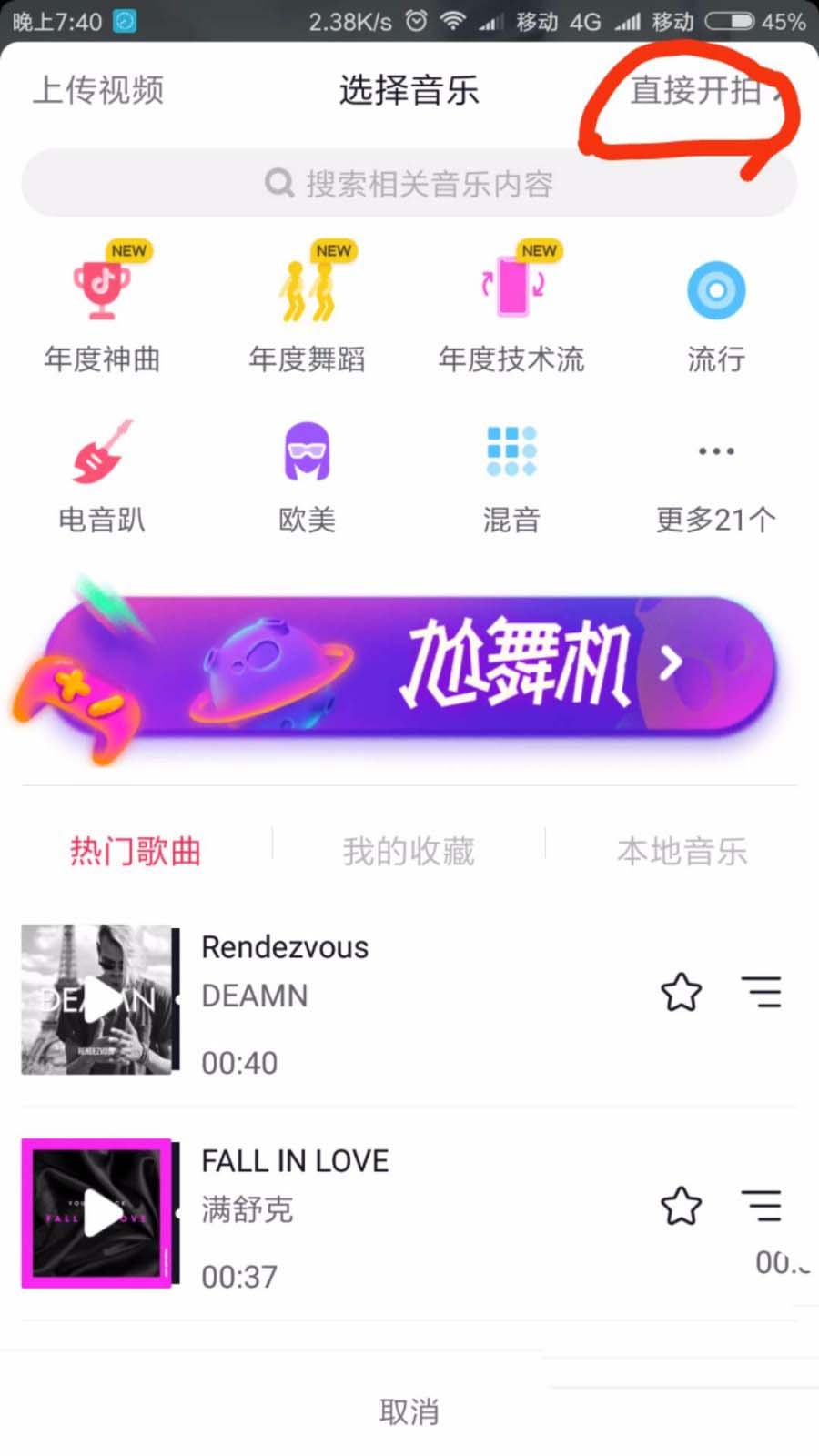The width and height of the screenshot is (819, 1456).
Task: Switch to the 我的收藏 tab
Action: (408, 851)
